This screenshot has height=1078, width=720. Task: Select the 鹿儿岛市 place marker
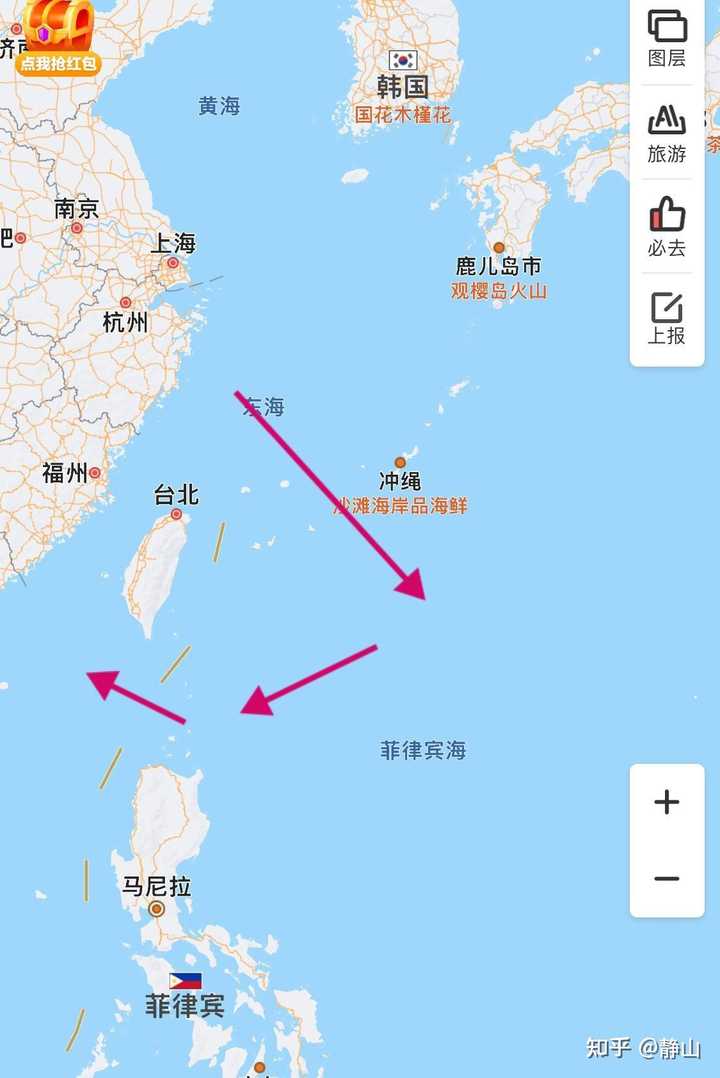(498, 248)
